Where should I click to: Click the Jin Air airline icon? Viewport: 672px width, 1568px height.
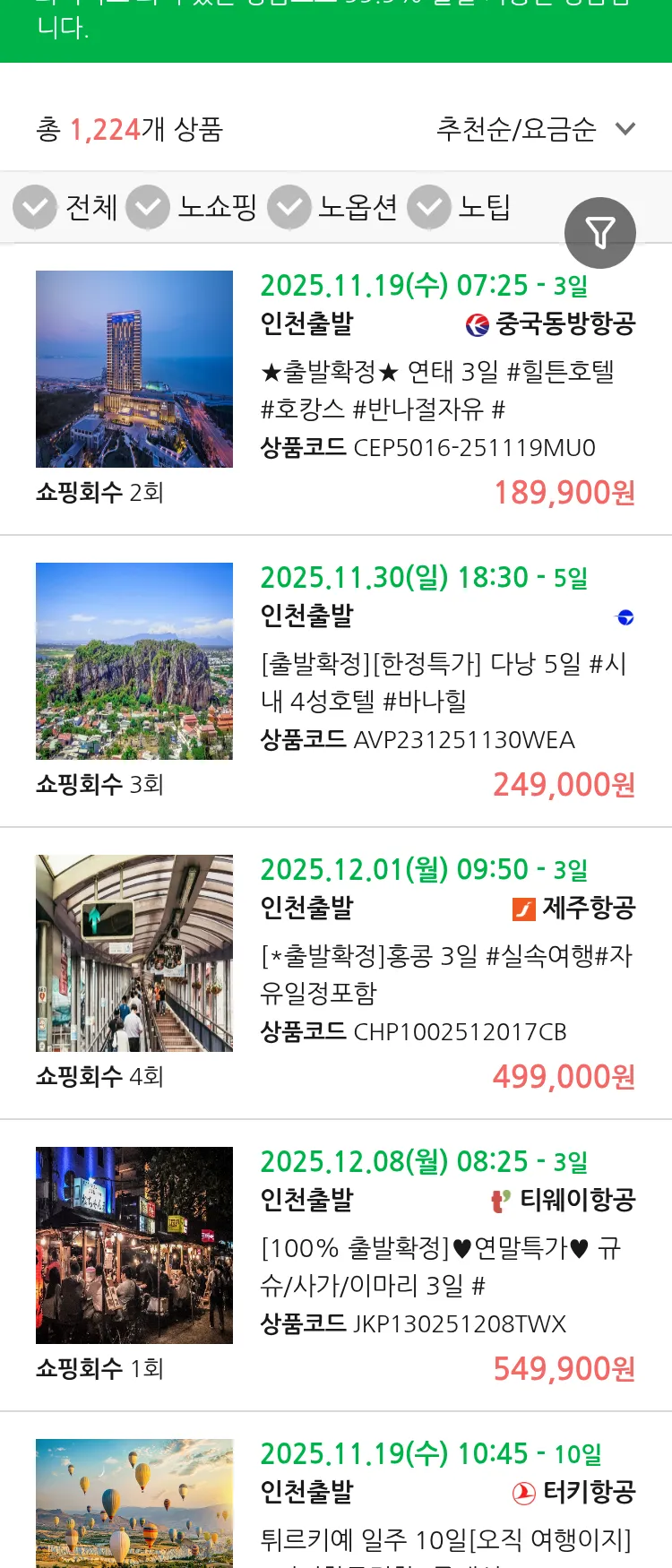(625, 616)
